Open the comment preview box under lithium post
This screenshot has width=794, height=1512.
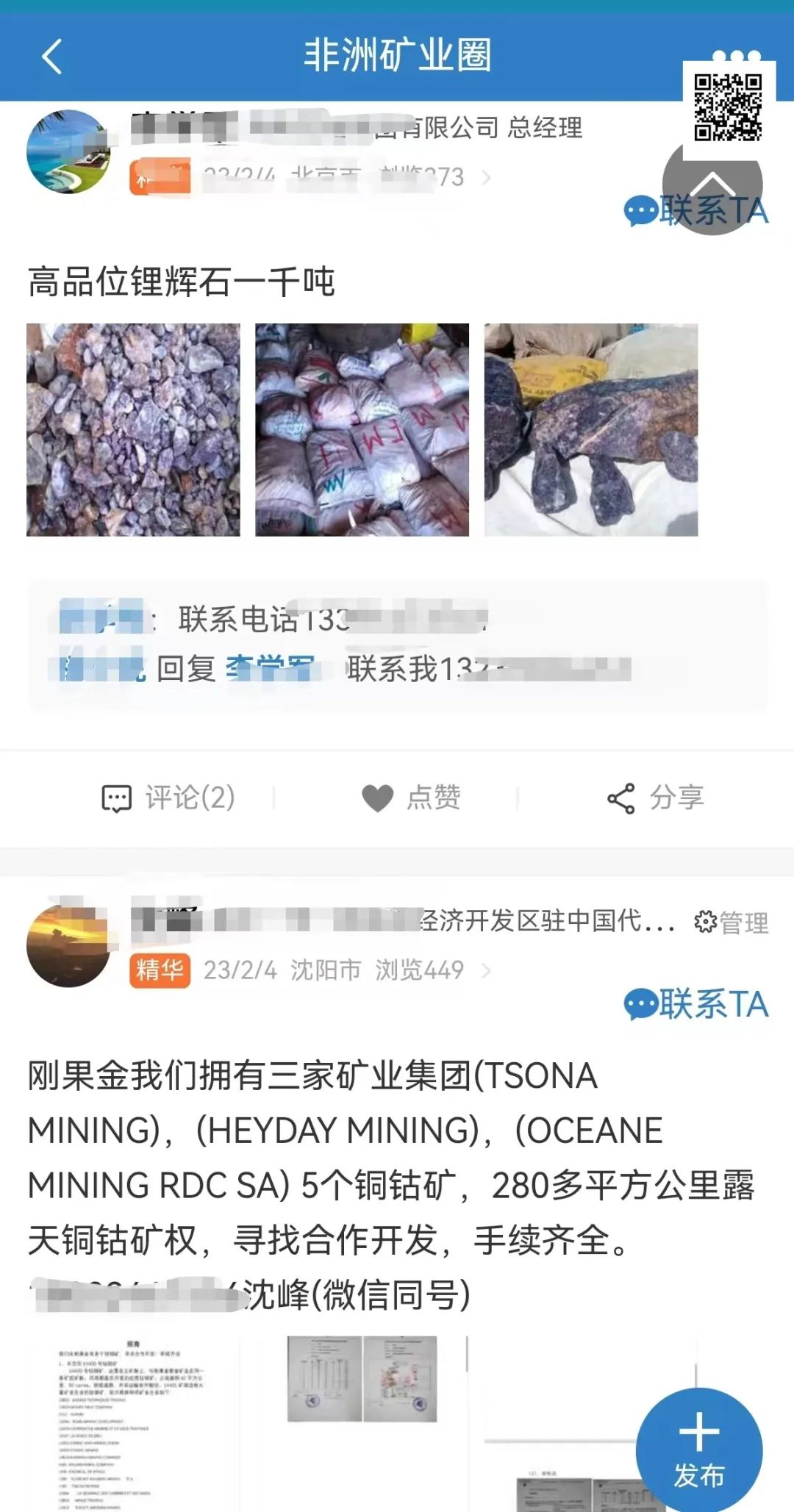click(x=397, y=645)
